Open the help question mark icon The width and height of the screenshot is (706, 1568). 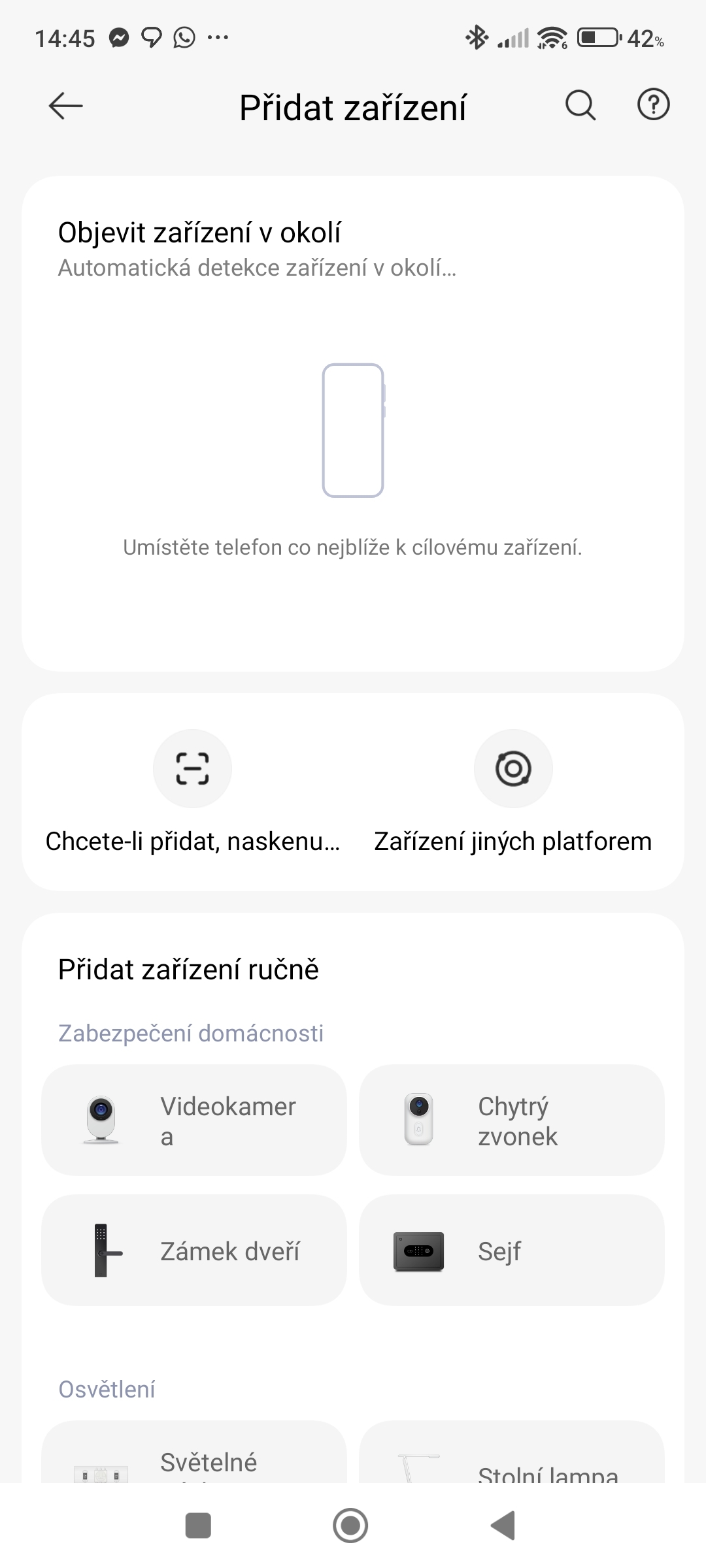(x=653, y=105)
